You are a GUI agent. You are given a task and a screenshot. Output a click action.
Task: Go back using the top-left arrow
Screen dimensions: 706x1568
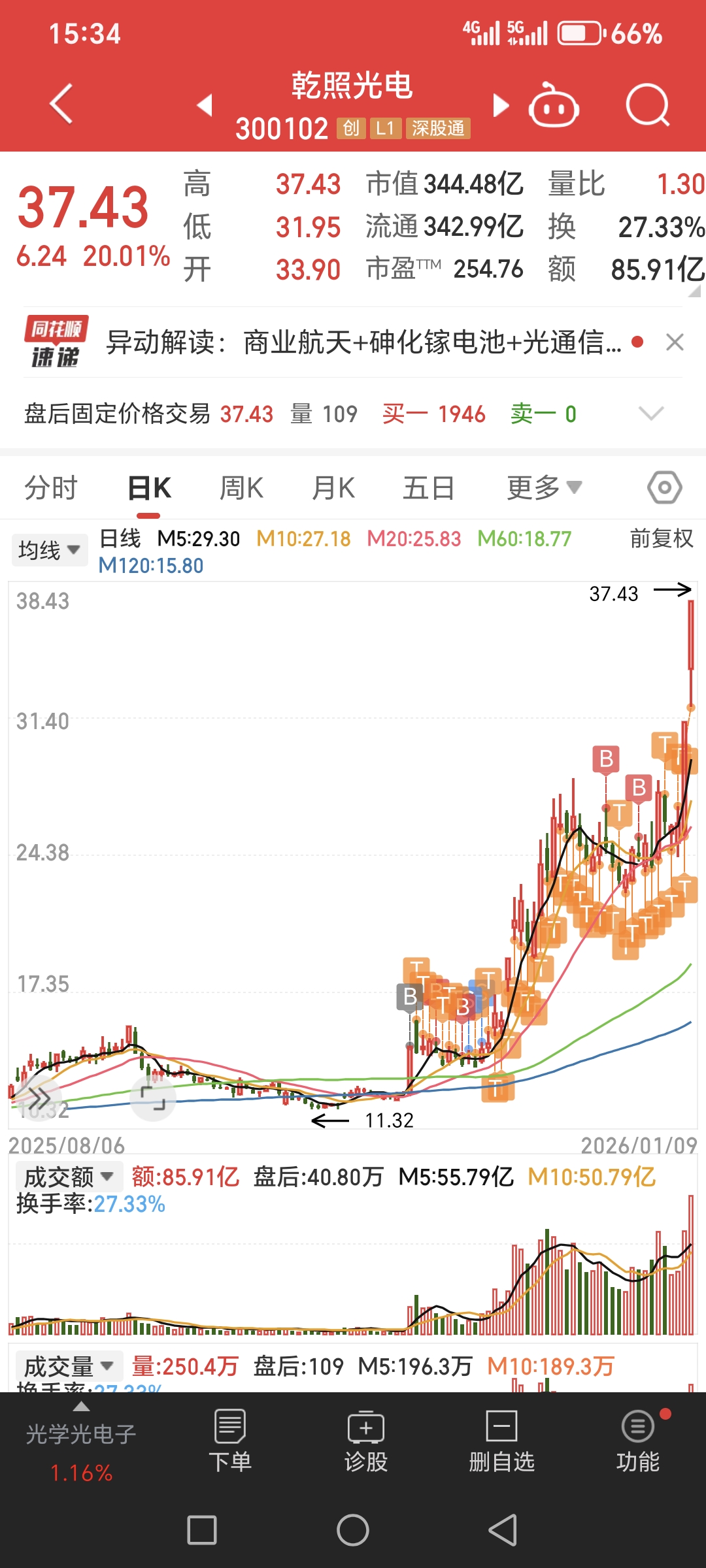61,104
